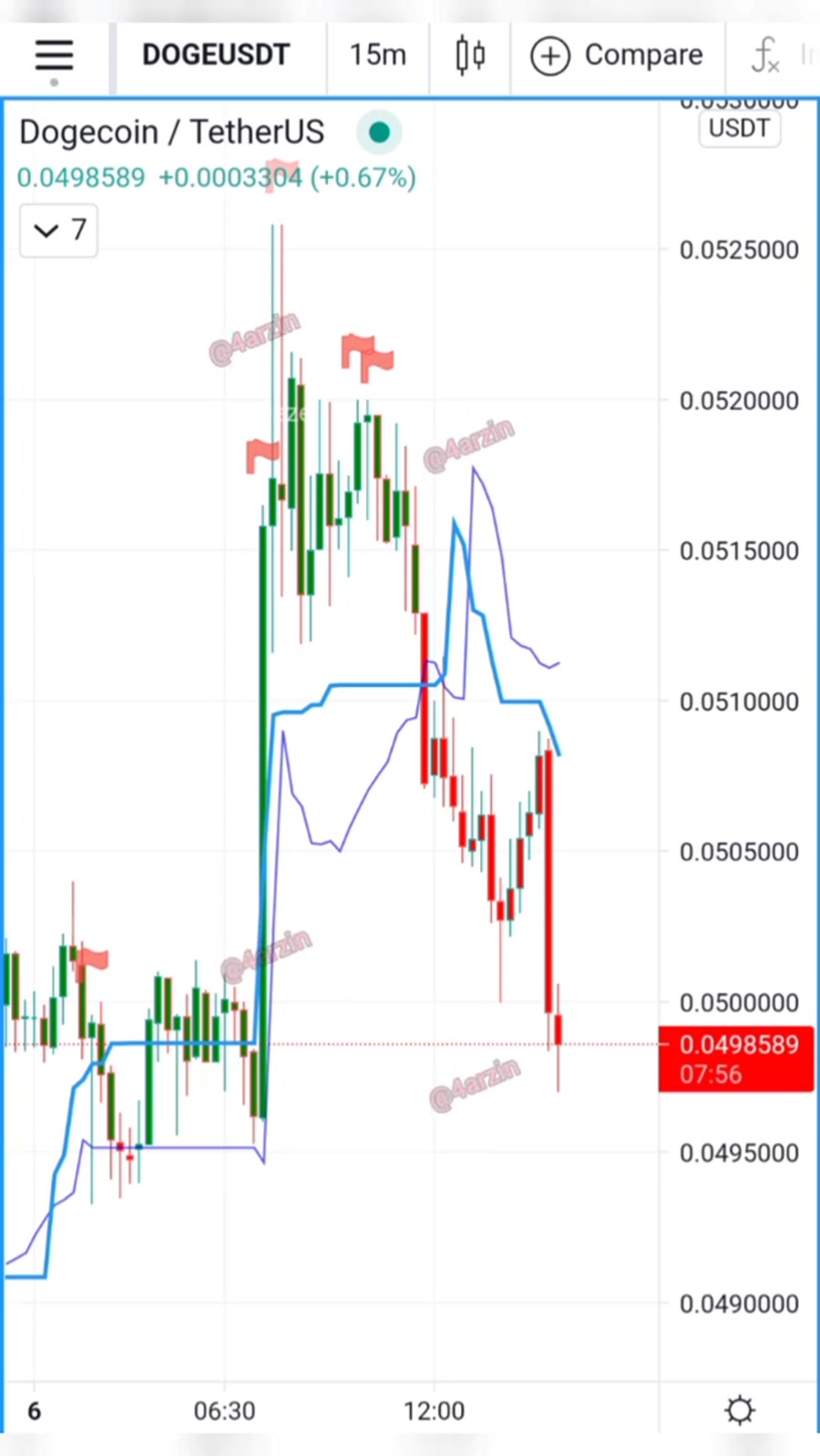Change the 15m time interval
The height and width of the screenshot is (1456, 820).
click(x=377, y=55)
